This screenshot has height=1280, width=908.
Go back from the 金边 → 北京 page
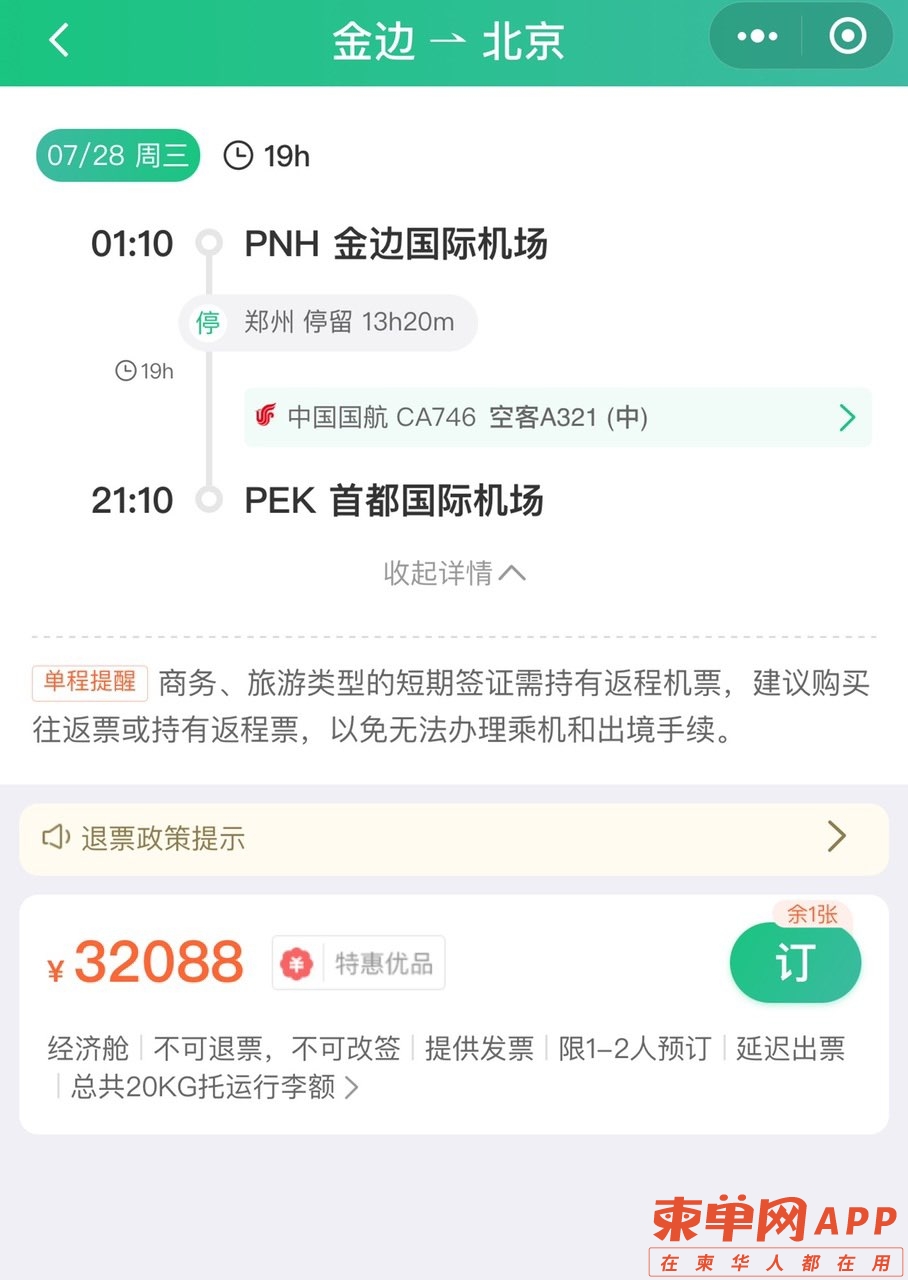pos(60,40)
